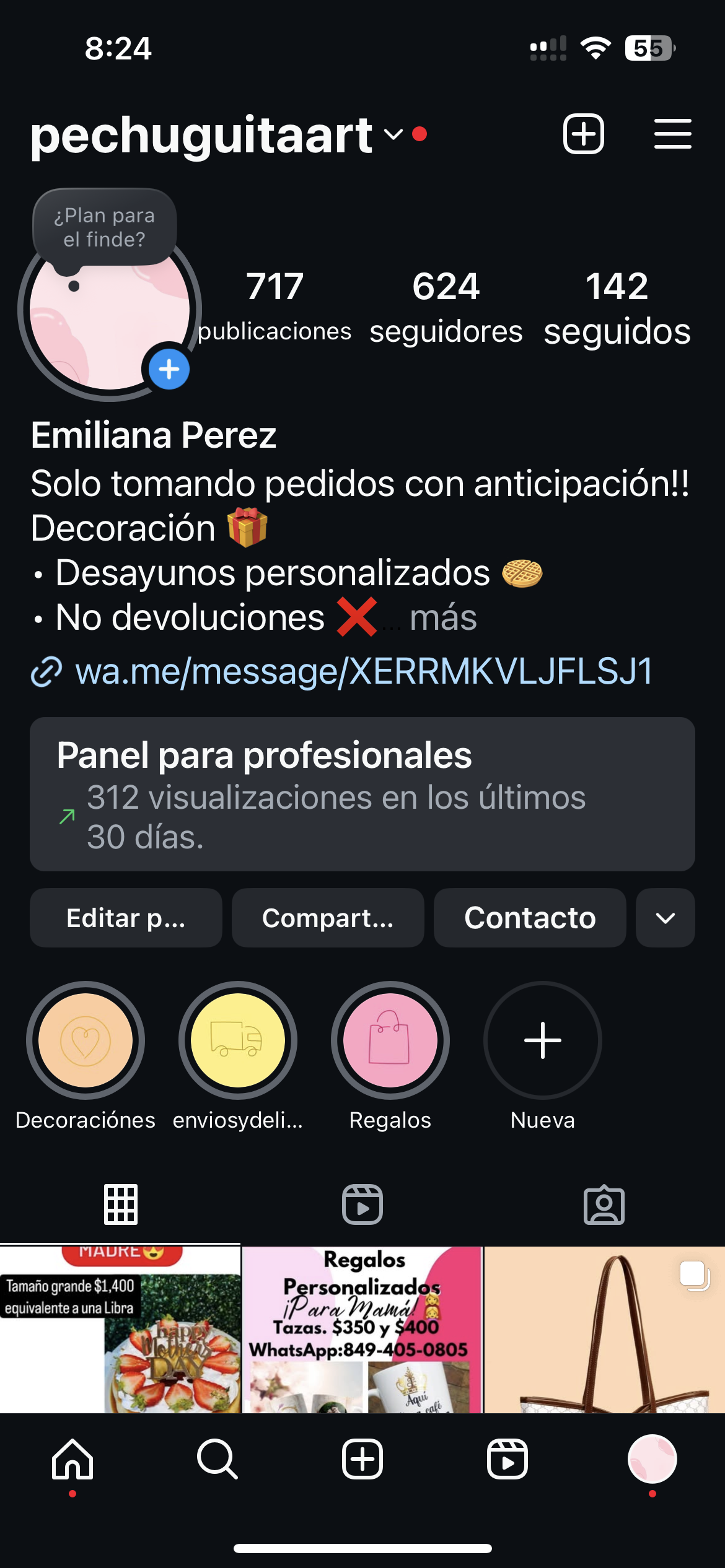Open the account switcher next to pechuguitaart
The height and width of the screenshot is (1568, 725).
click(x=393, y=134)
